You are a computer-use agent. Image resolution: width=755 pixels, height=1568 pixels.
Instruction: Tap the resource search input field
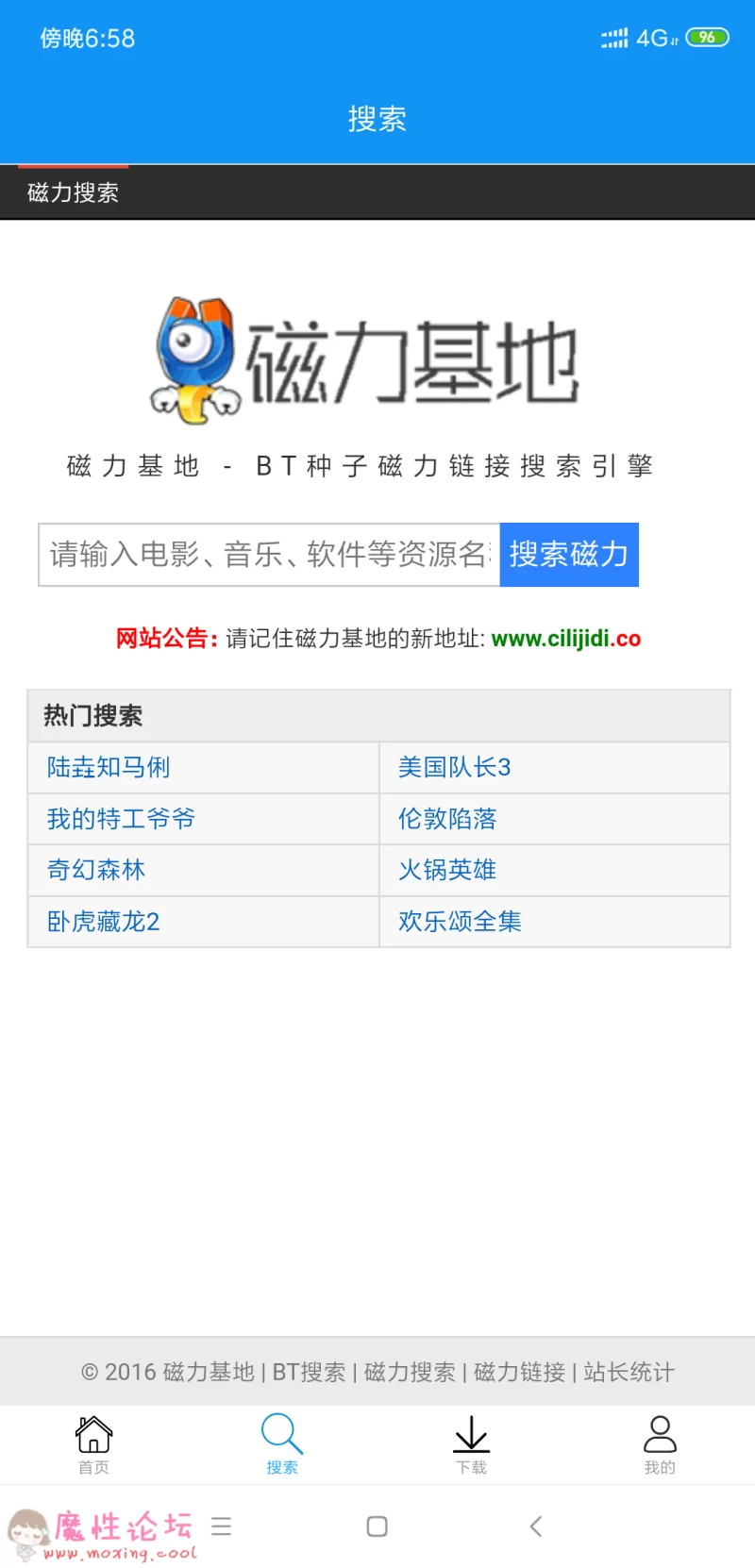(x=269, y=555)
